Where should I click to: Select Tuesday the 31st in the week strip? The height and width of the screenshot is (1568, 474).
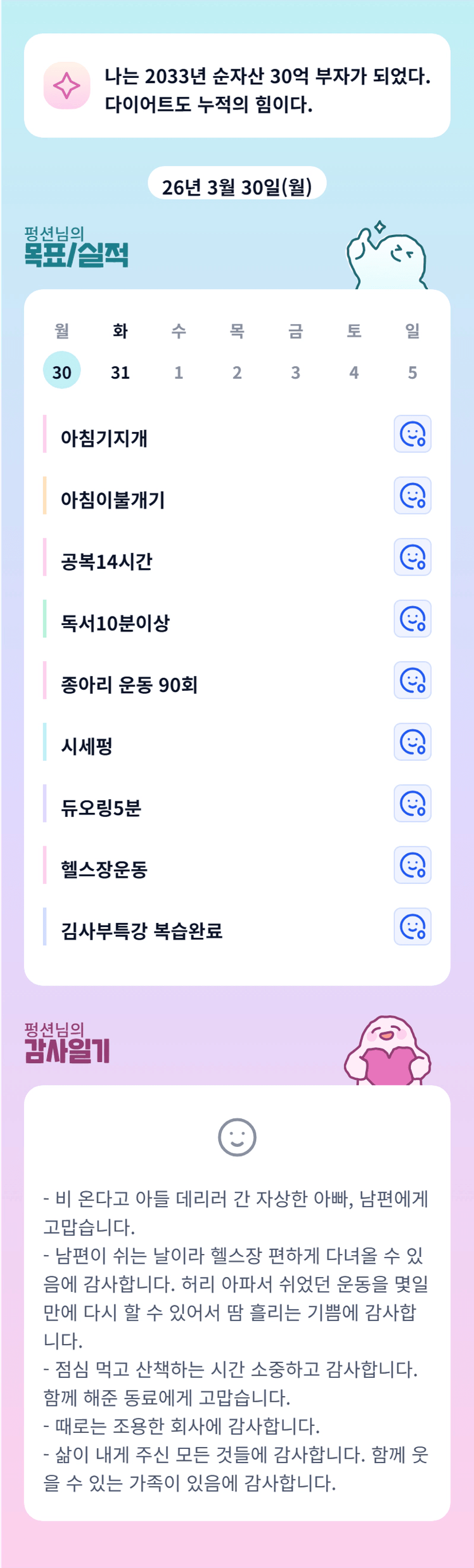click(x=120, y=371)
